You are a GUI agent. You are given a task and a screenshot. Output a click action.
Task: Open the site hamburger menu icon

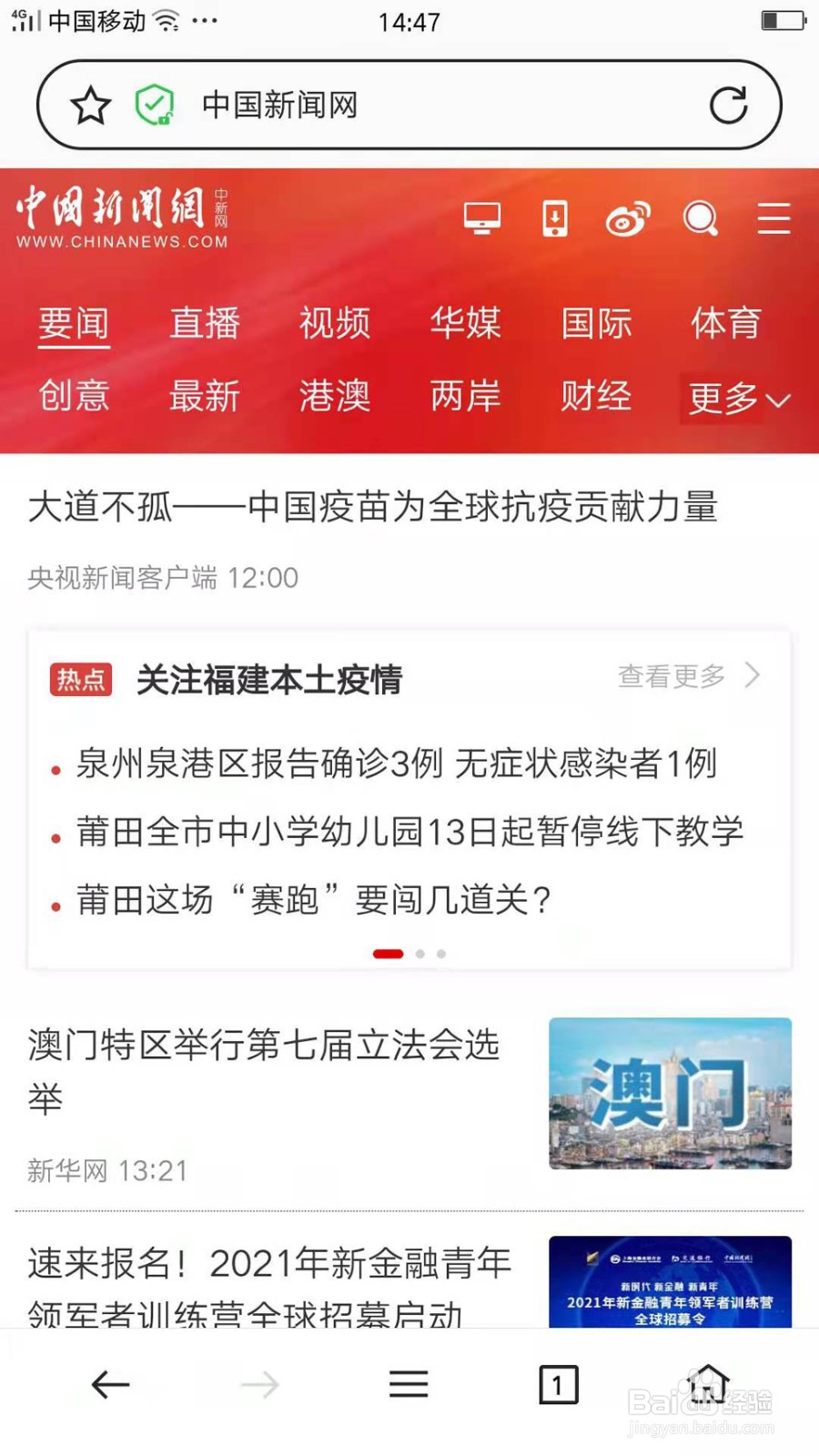point(773,218)
